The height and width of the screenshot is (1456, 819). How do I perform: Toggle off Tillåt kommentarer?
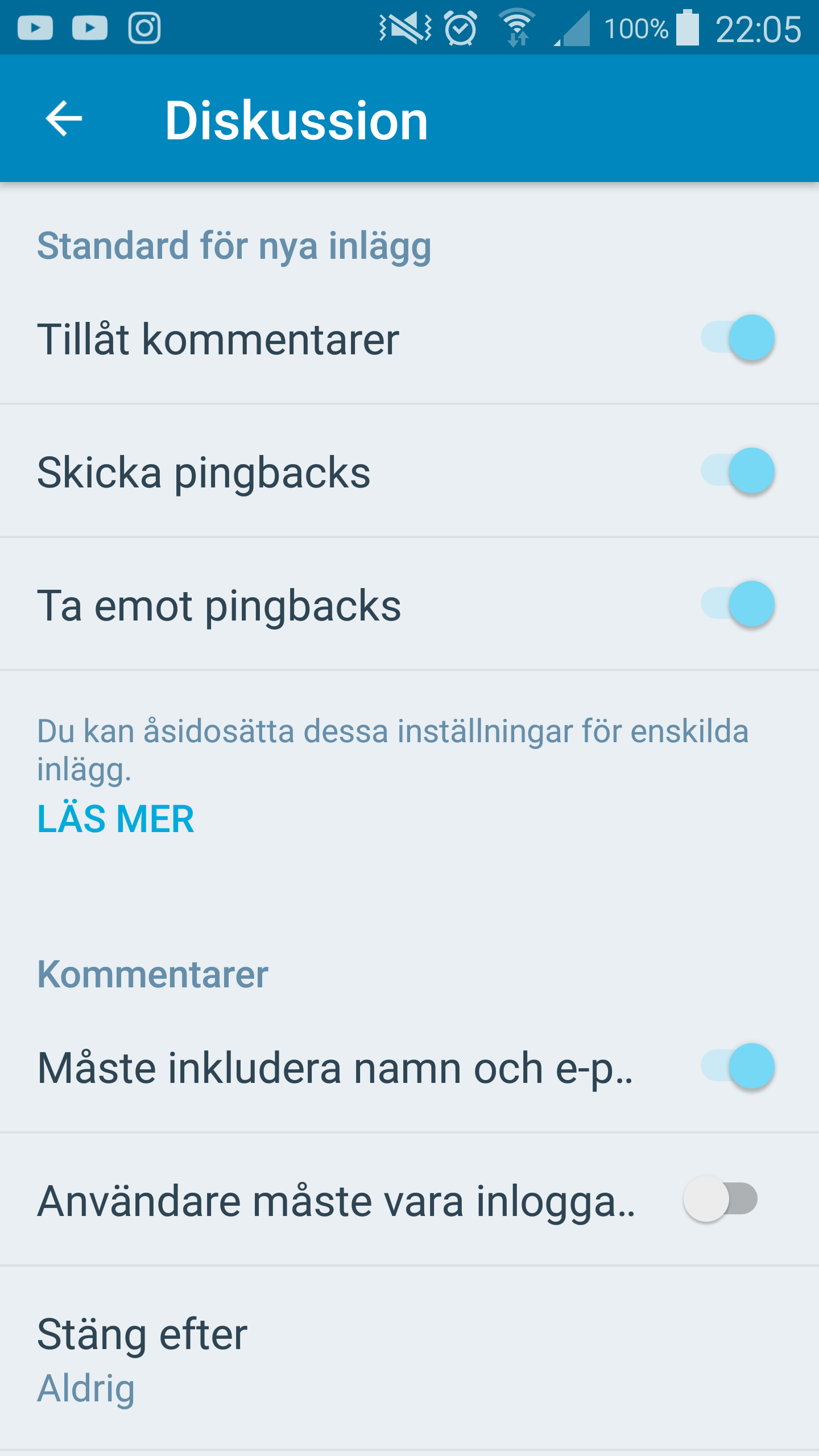[x=737, y=338]
